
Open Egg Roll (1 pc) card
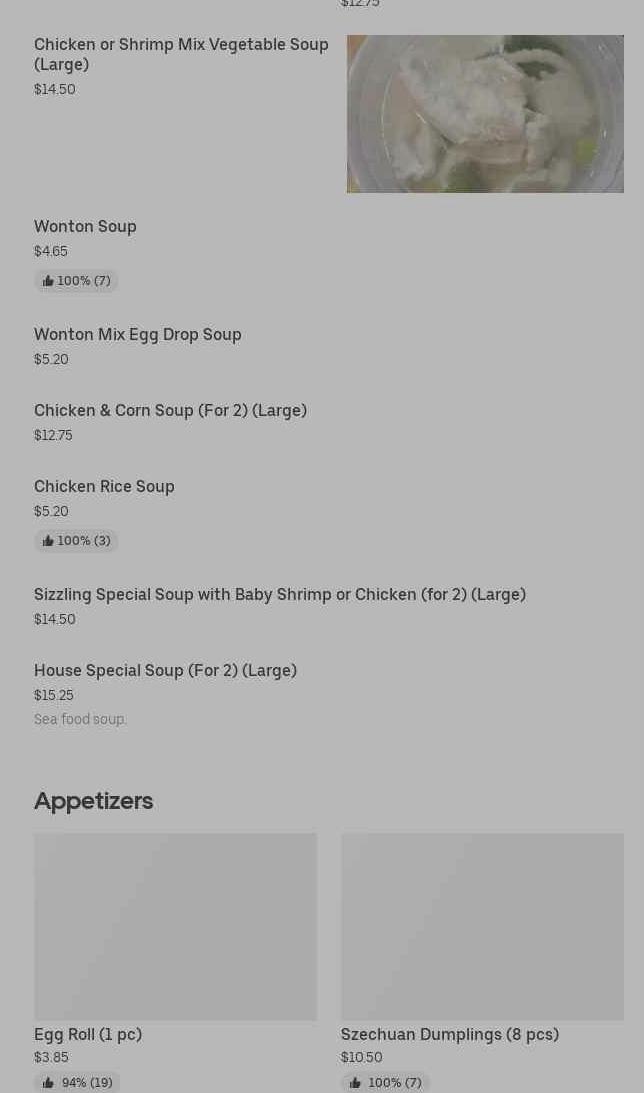pyautogui.click(x=175, y=927)
